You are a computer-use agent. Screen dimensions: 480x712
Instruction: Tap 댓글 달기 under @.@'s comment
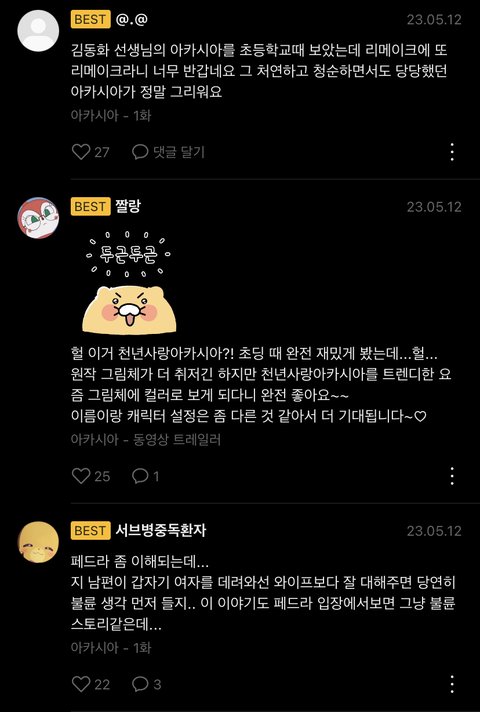coord(168,152)
